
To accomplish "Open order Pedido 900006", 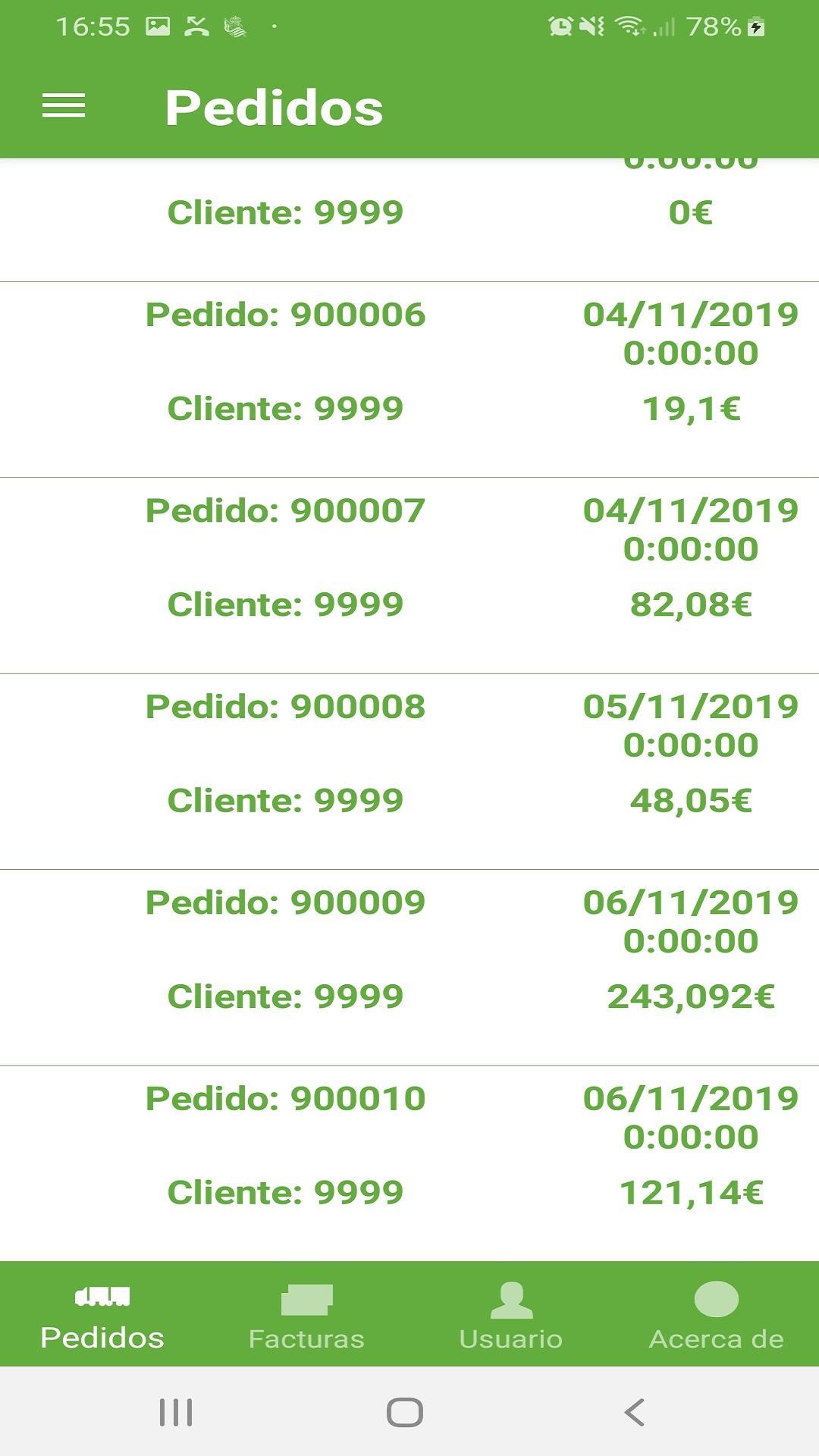I will tap(409, 380).
